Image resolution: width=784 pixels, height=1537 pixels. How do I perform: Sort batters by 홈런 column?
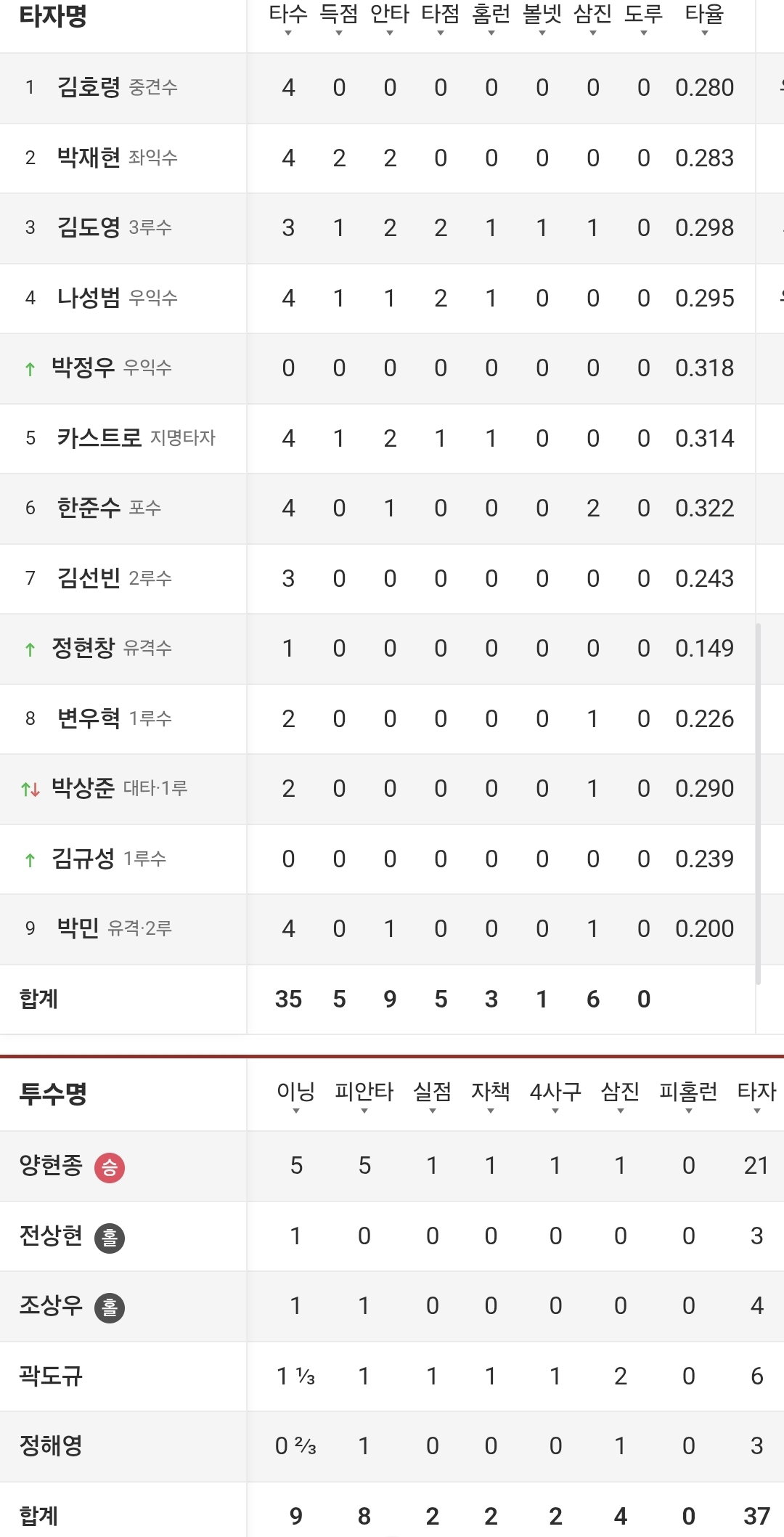coord(491,19)
